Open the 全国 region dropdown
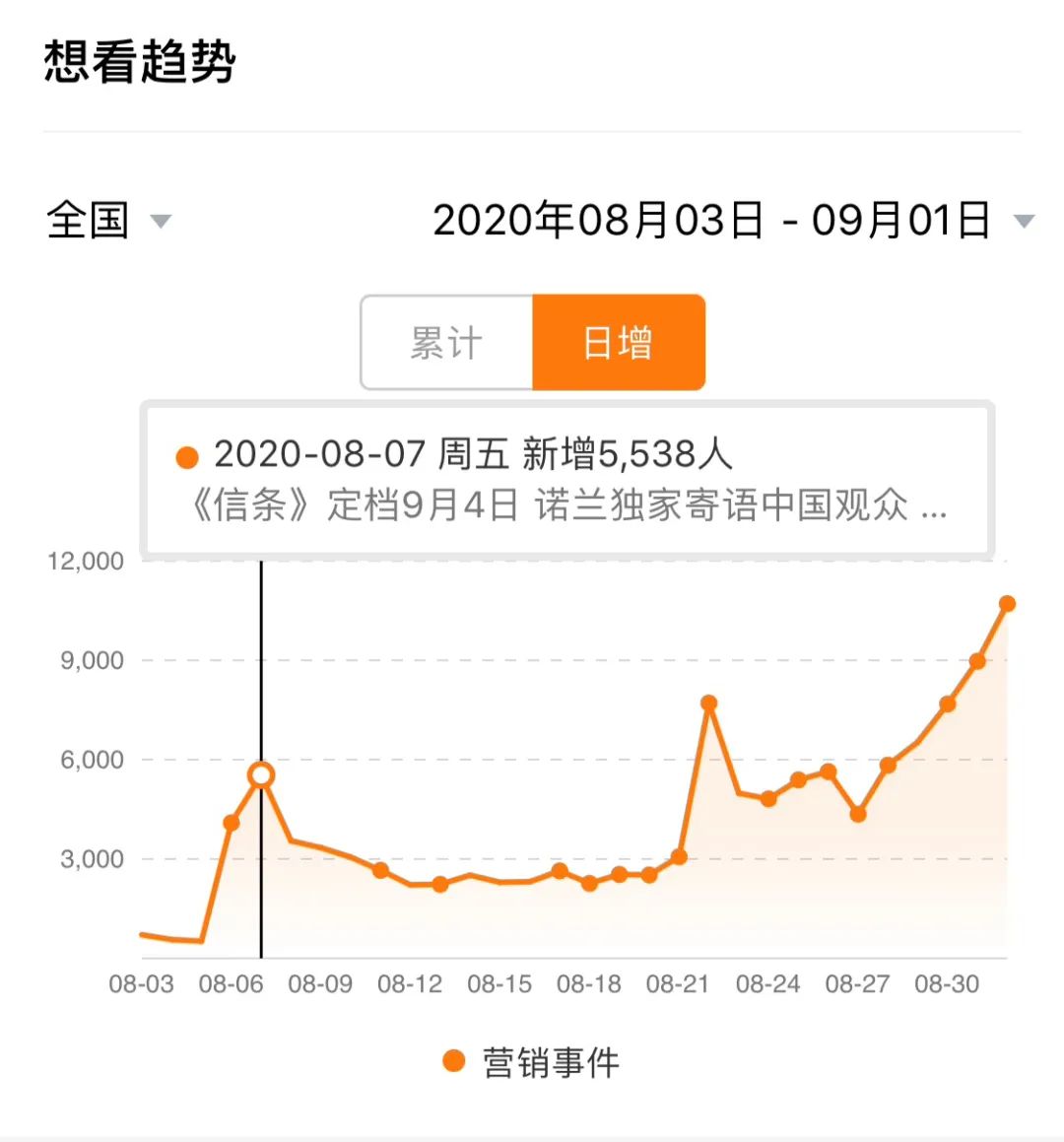This screenshot has width=1064, height=1142. click(x=109, y=220)
